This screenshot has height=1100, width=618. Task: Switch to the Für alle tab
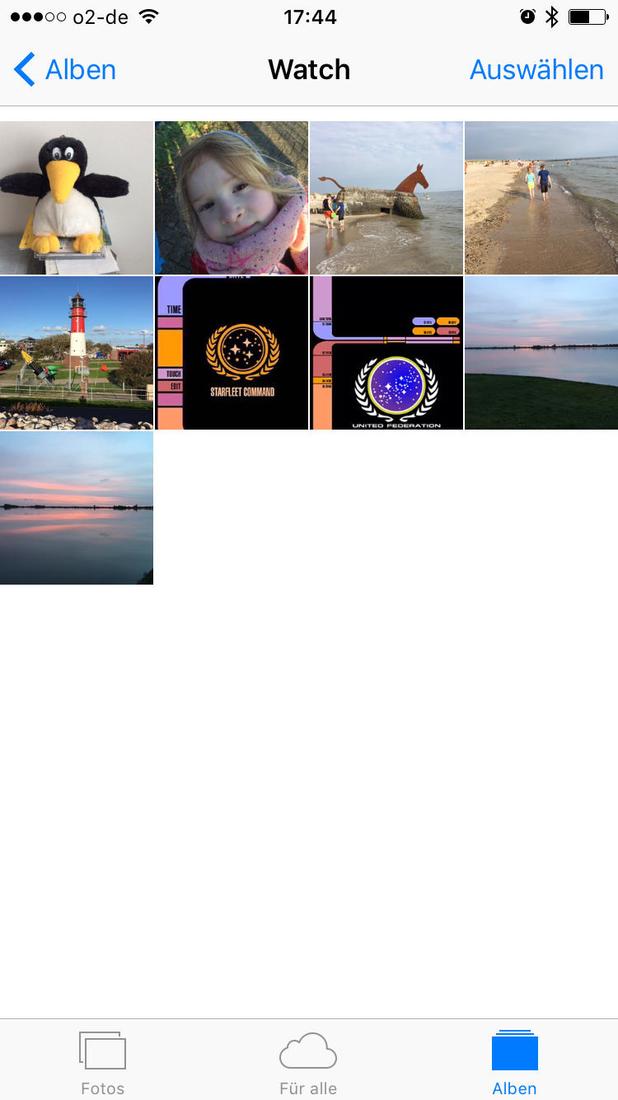pos(308,1062)
